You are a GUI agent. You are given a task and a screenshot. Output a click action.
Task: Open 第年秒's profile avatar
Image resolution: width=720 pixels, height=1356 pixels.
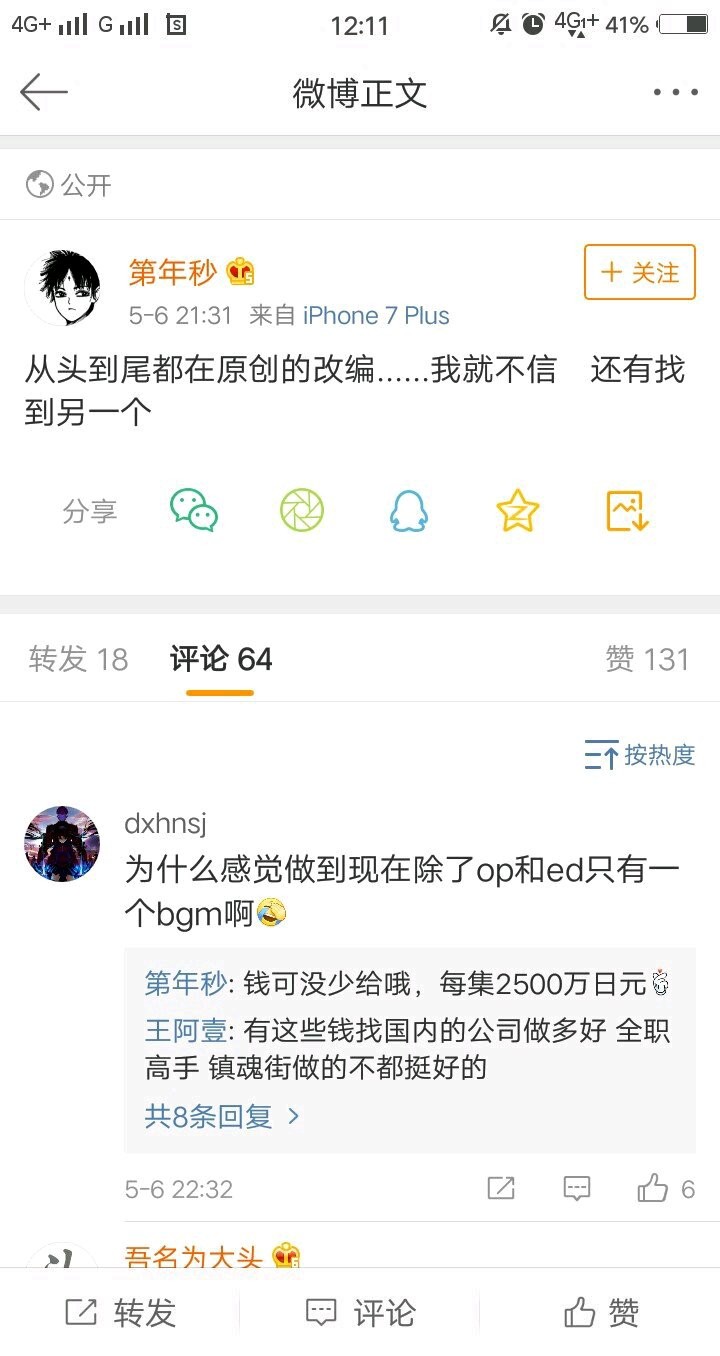pyautogui.click(x=62, y=287)
